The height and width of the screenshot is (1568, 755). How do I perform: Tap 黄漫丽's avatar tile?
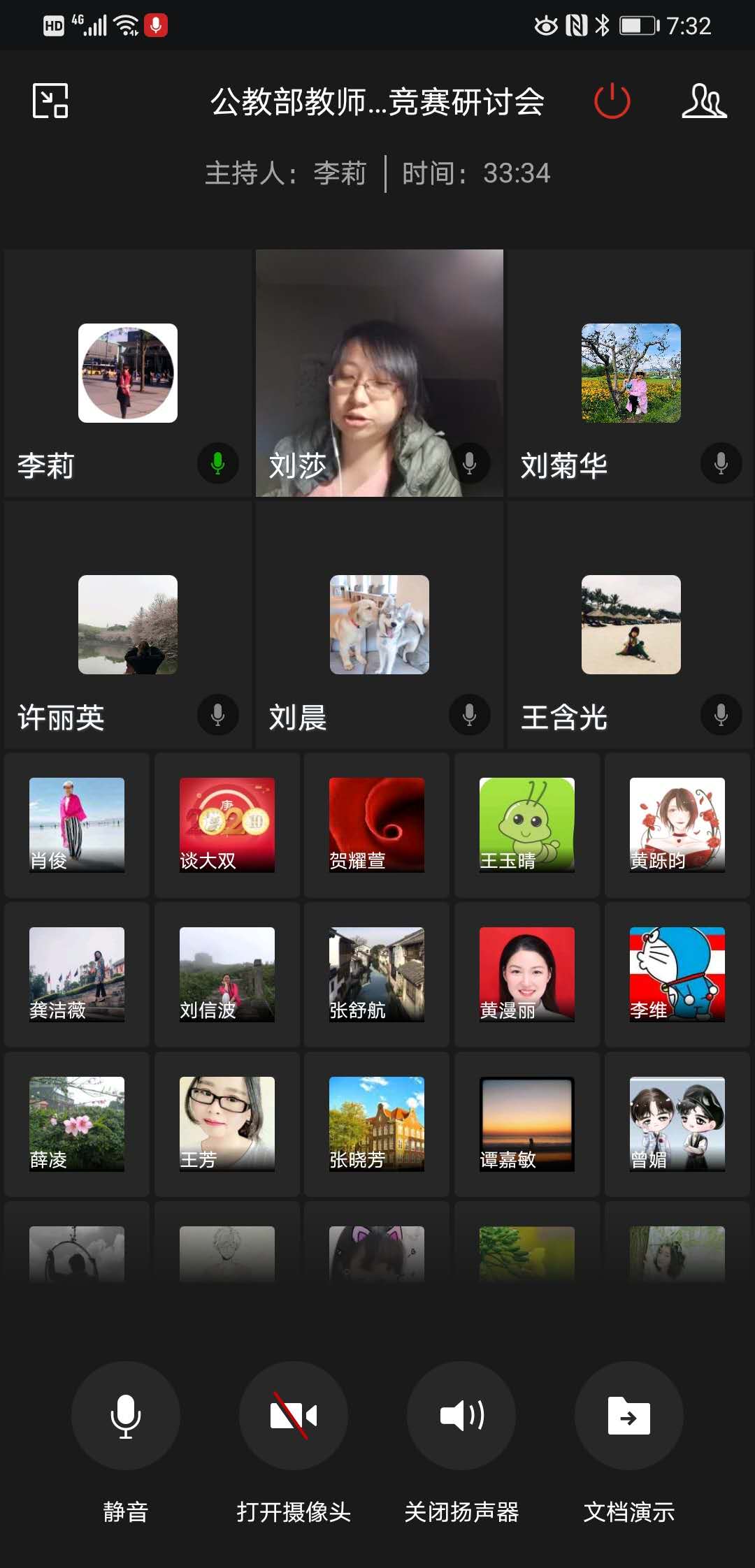[x=526, y=974]
